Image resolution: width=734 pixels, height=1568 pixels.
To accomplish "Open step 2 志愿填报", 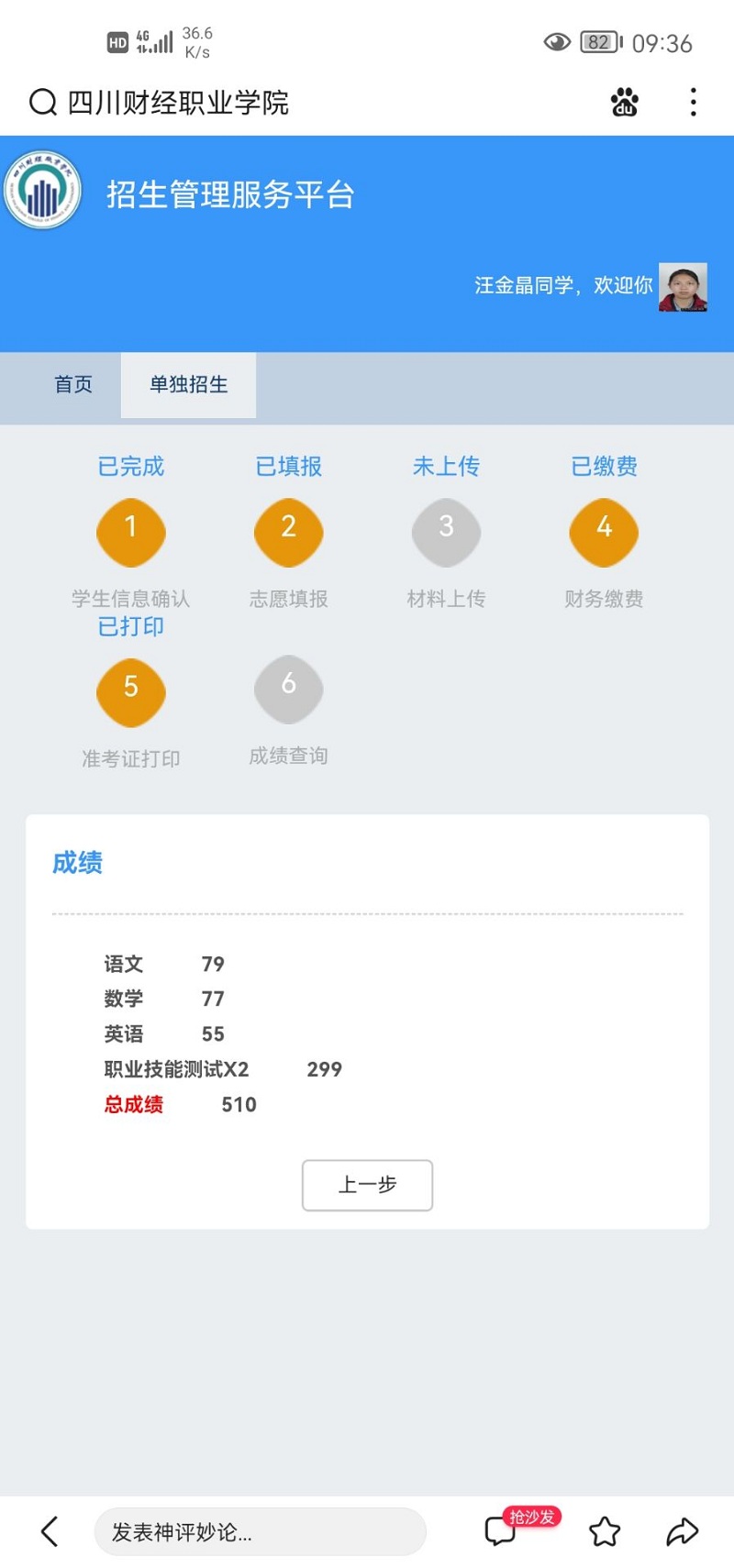I will coord(288,532).
